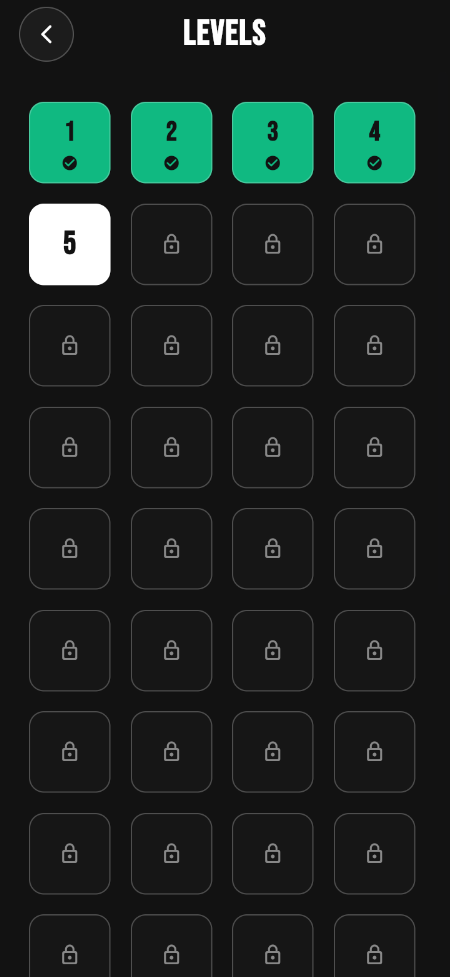Start the unlocked level 5
450x977 pixels.
[70, 244]
